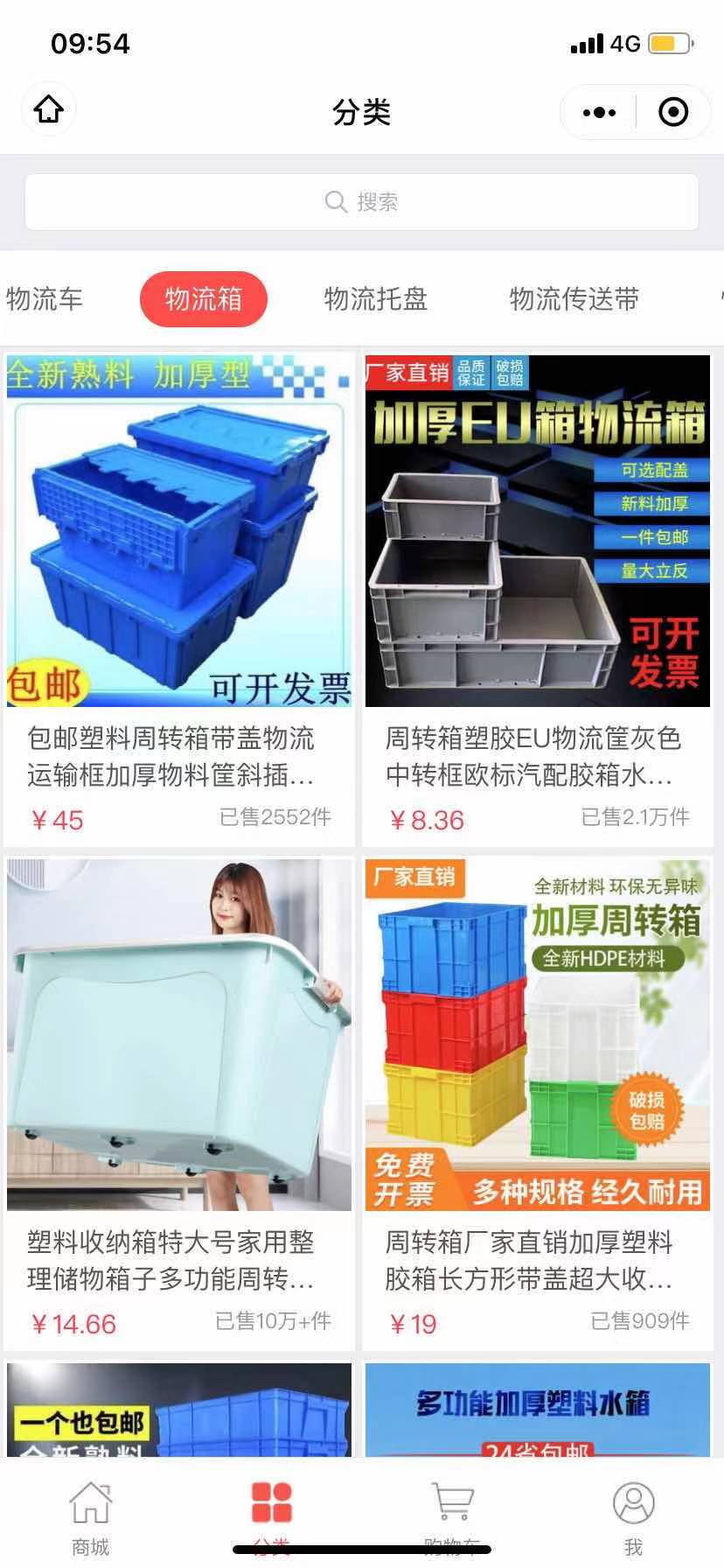
Task: Open the ¥14.66 塑料收纳箱 product
Action: pyautogui.click(x=179, y=1102)
